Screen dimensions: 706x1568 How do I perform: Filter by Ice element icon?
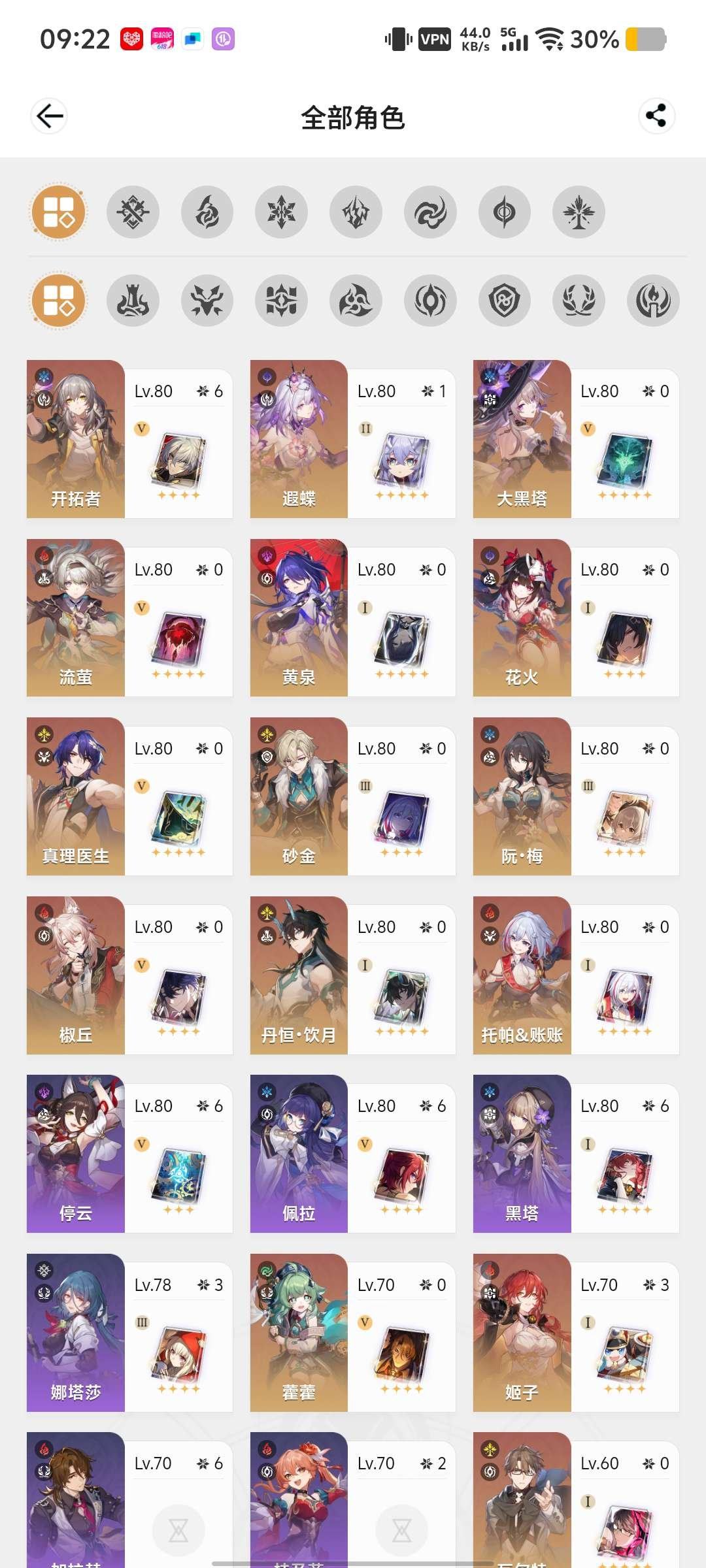click(x=281, y=212)
